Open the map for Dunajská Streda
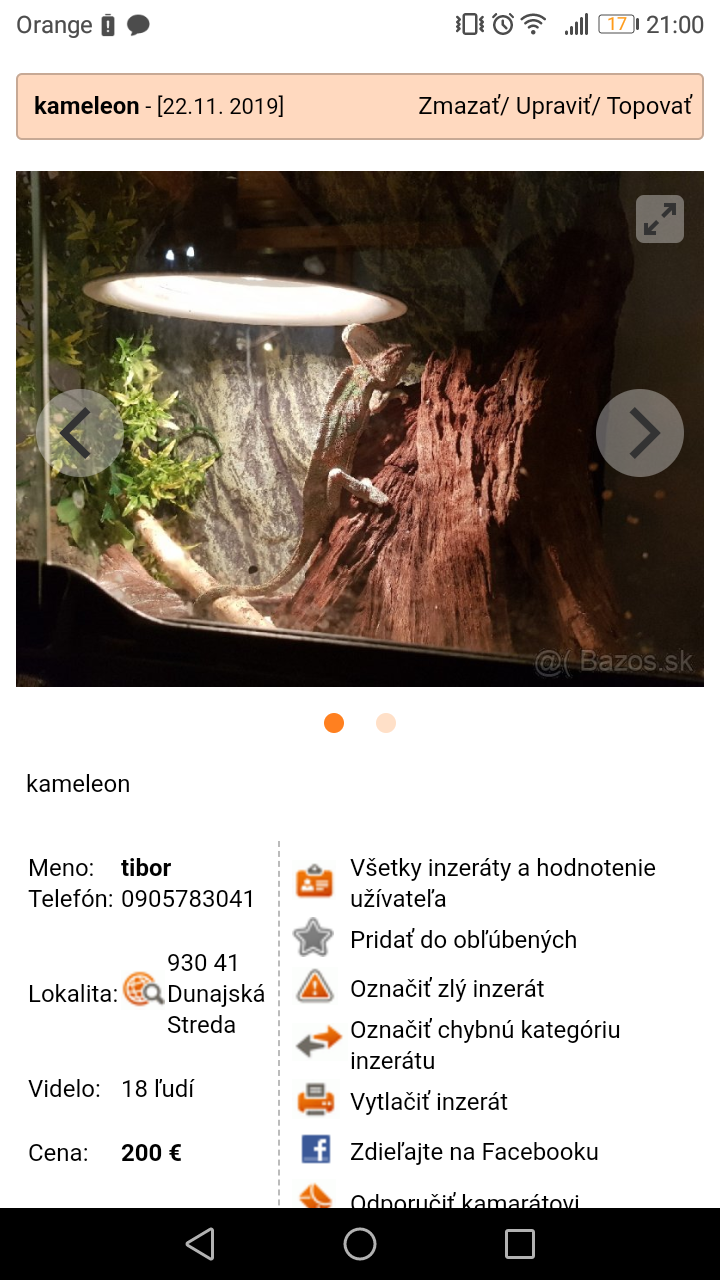 tap(143, 990)
